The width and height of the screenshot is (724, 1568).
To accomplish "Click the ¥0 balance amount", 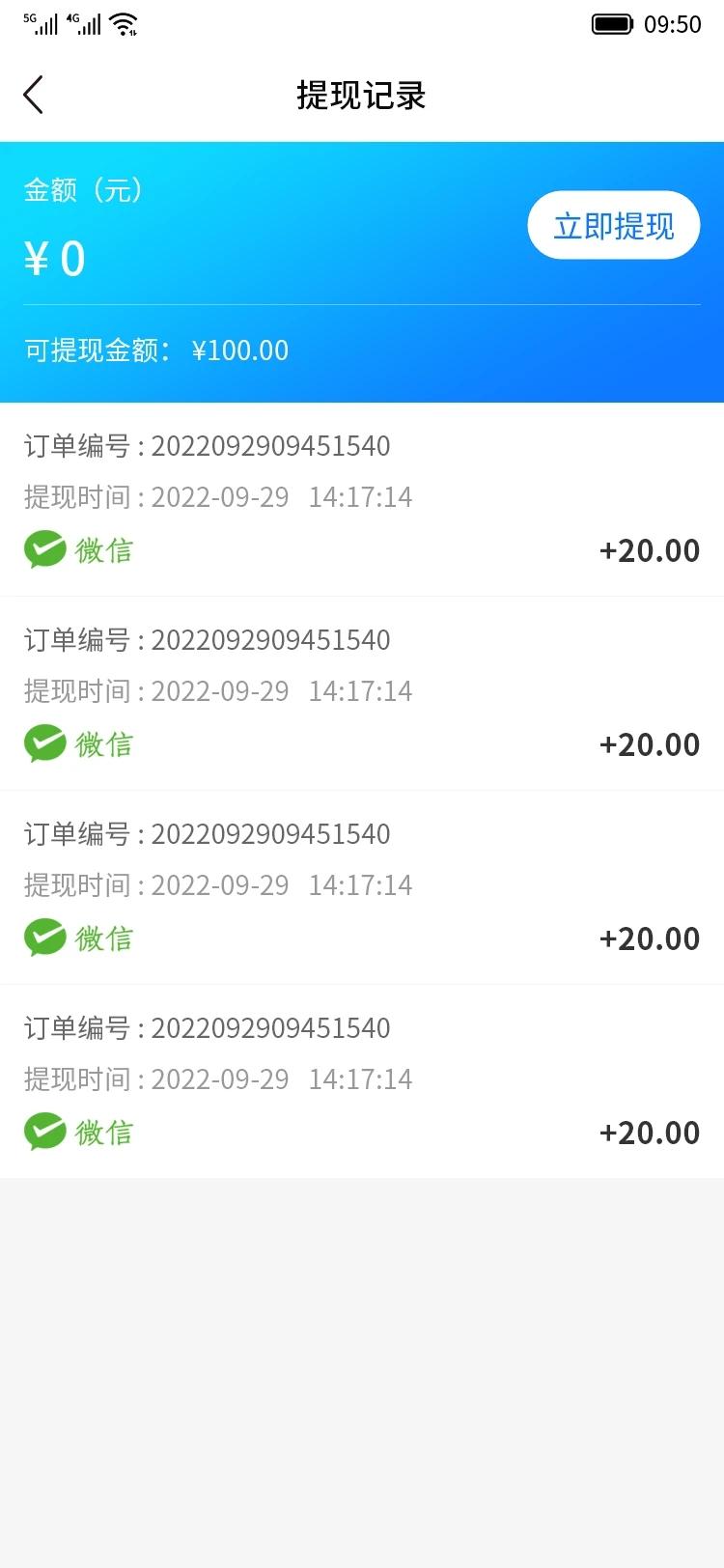I will (54, 257).
